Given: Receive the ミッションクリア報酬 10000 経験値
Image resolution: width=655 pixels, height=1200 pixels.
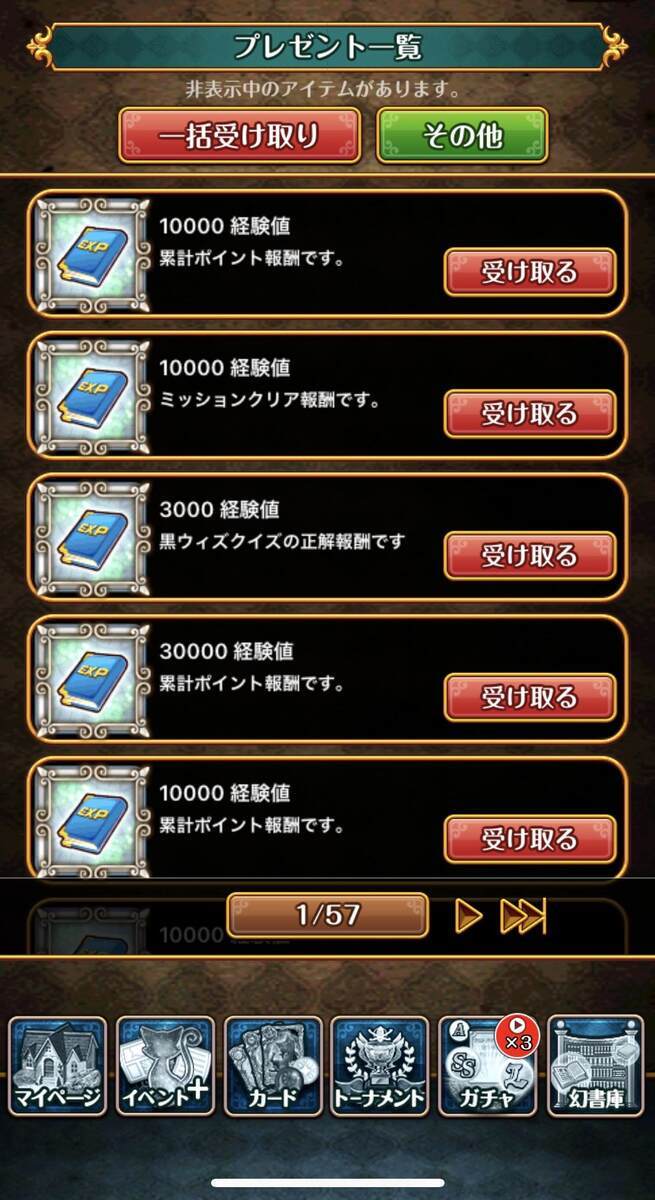Looking at the screenshot, I should (x=529, y=413).
